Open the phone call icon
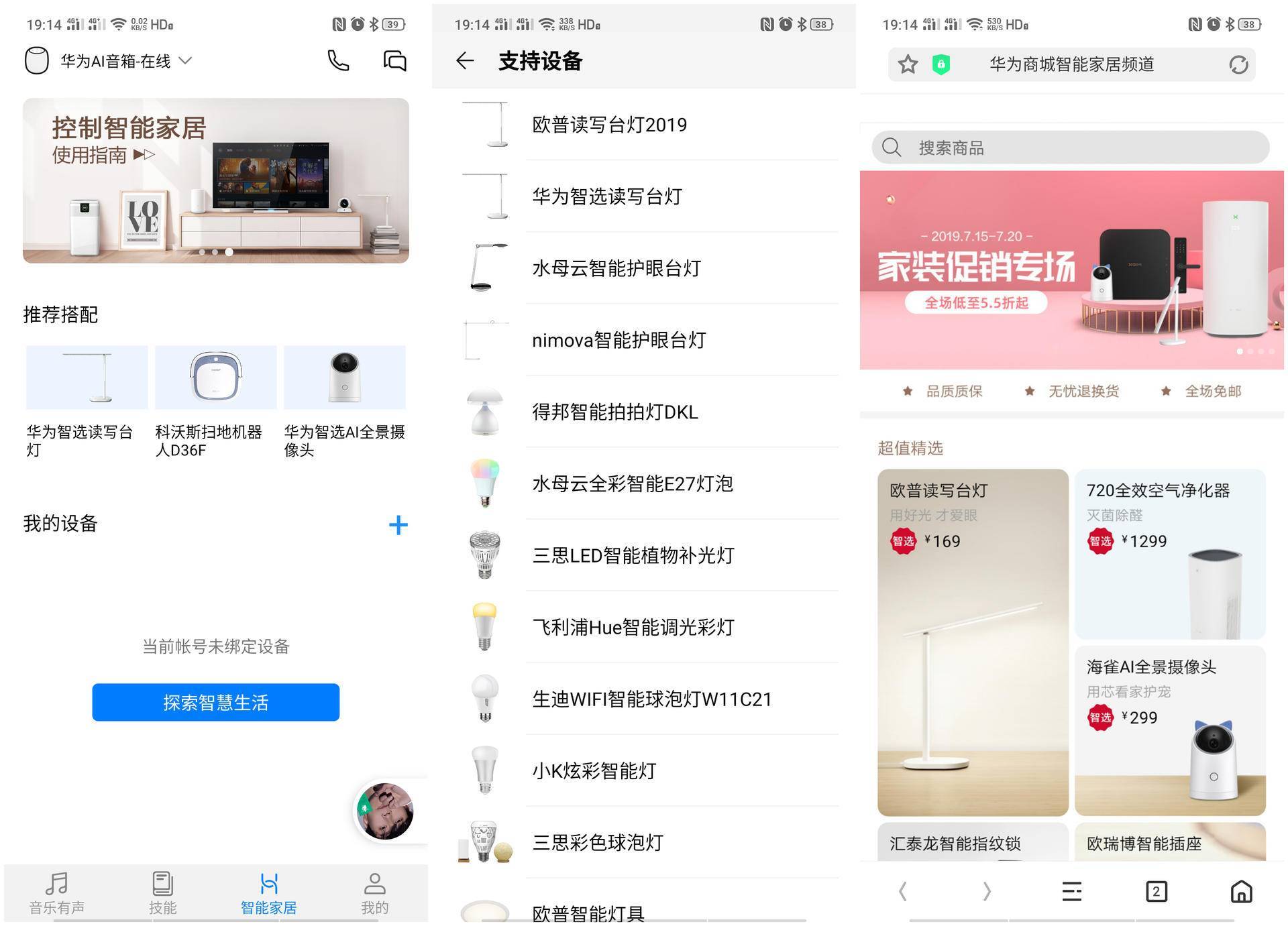 click(x=338, y=61)
